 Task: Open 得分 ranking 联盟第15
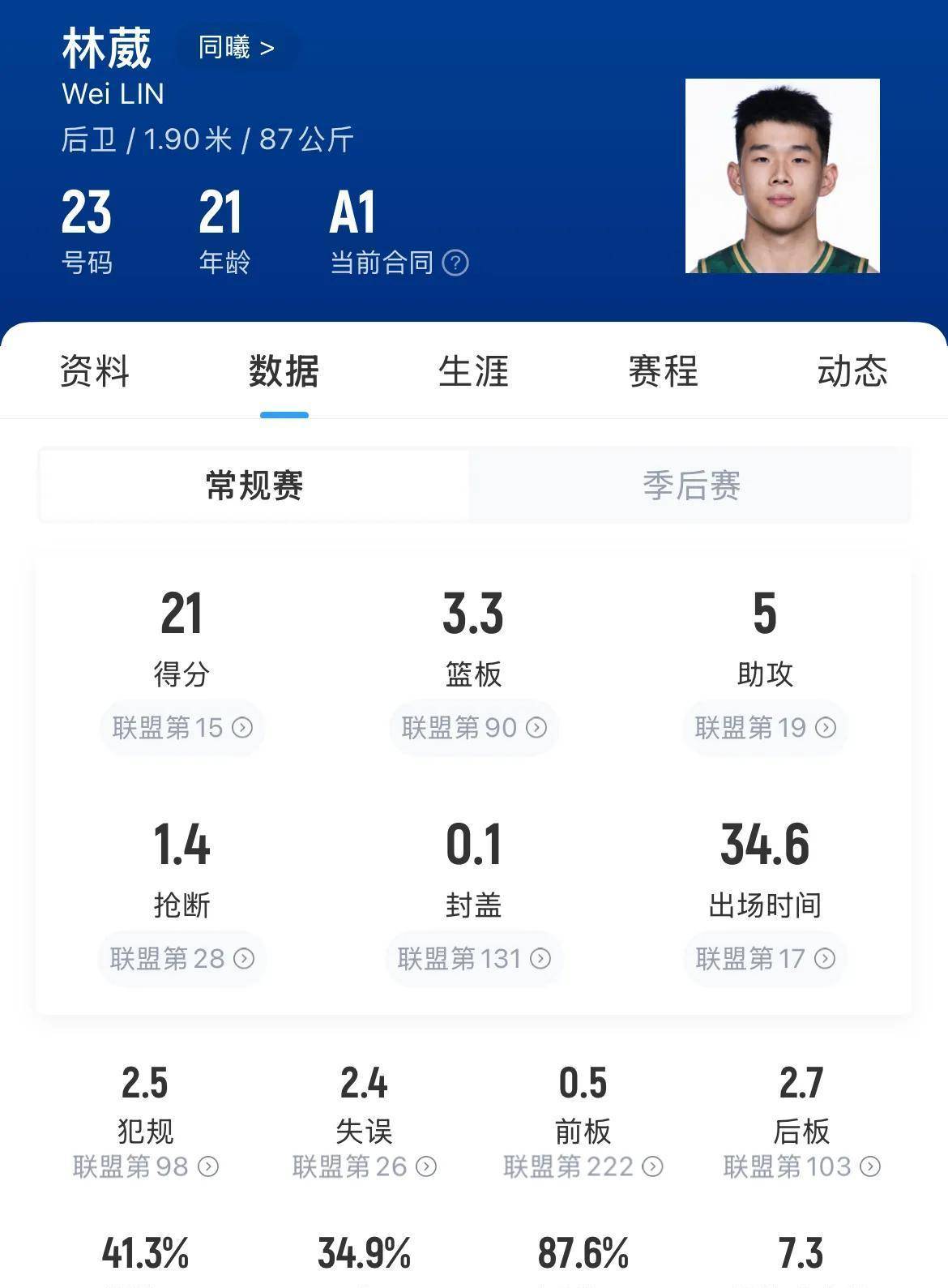(x=182, y=727)
